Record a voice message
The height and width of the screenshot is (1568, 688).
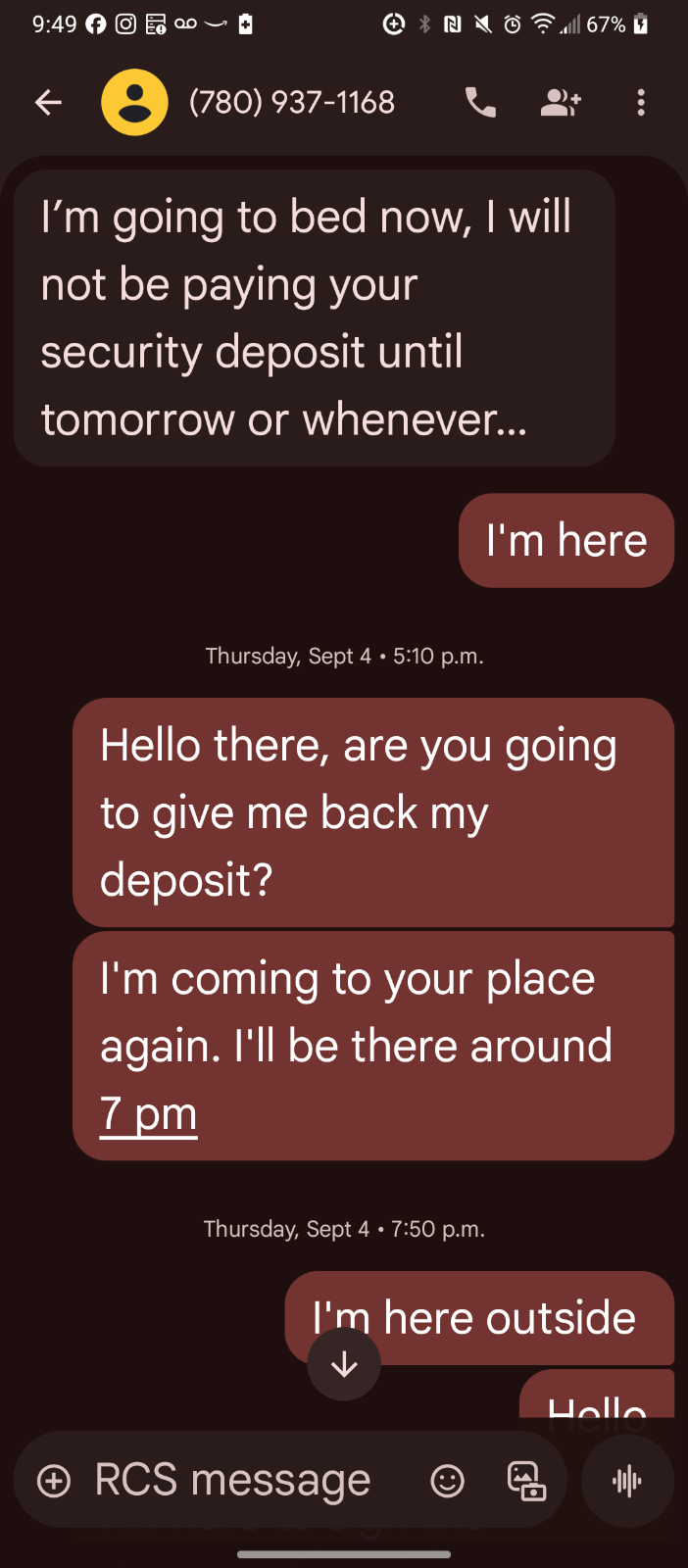[x=627, y=1480]
